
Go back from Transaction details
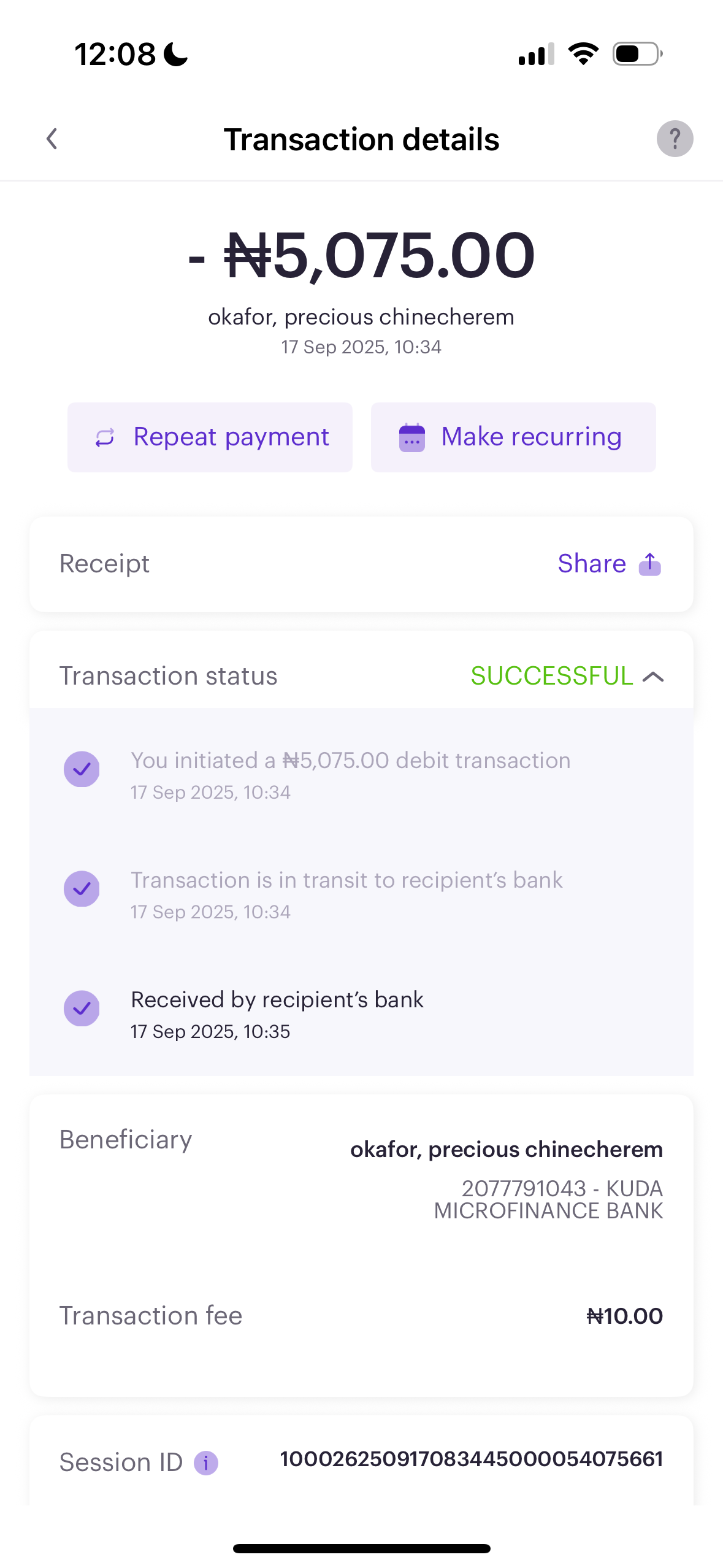[x=52, y=139]
